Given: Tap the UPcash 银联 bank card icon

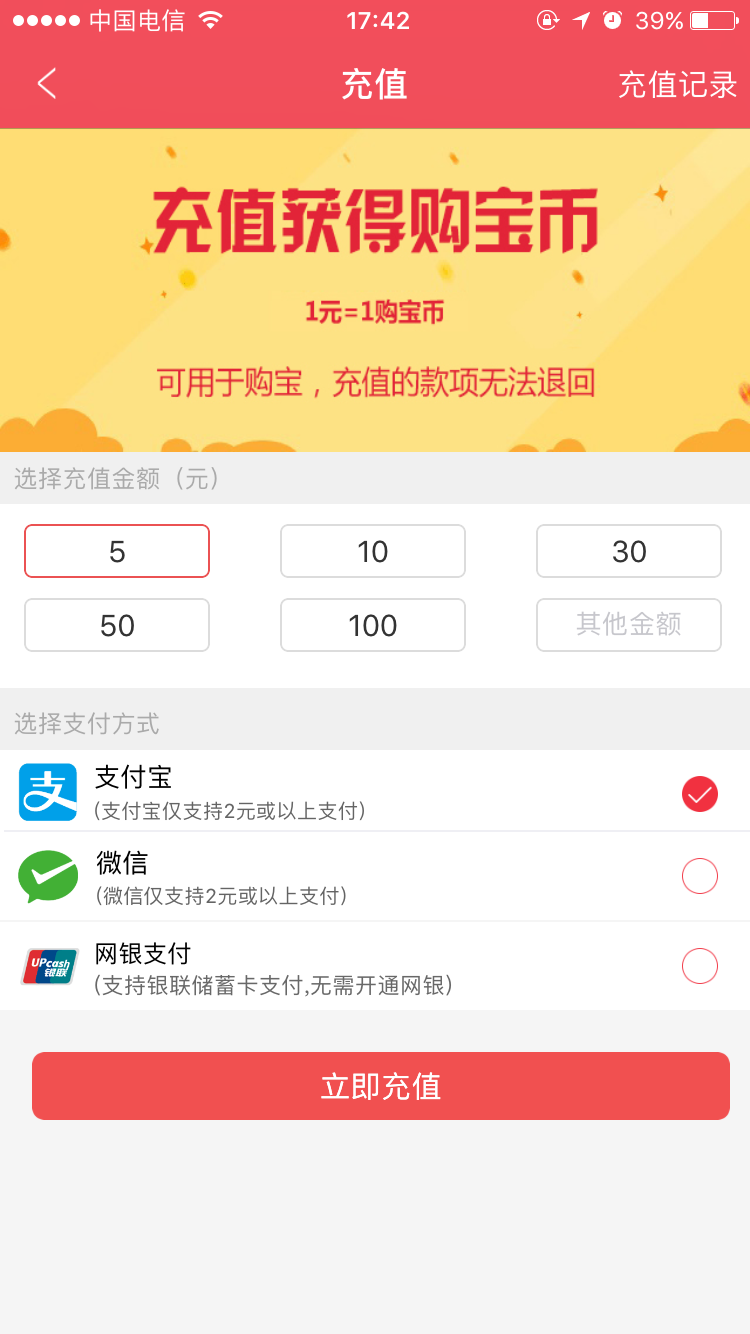Looking at the screenshot, I should click(47, 966).
